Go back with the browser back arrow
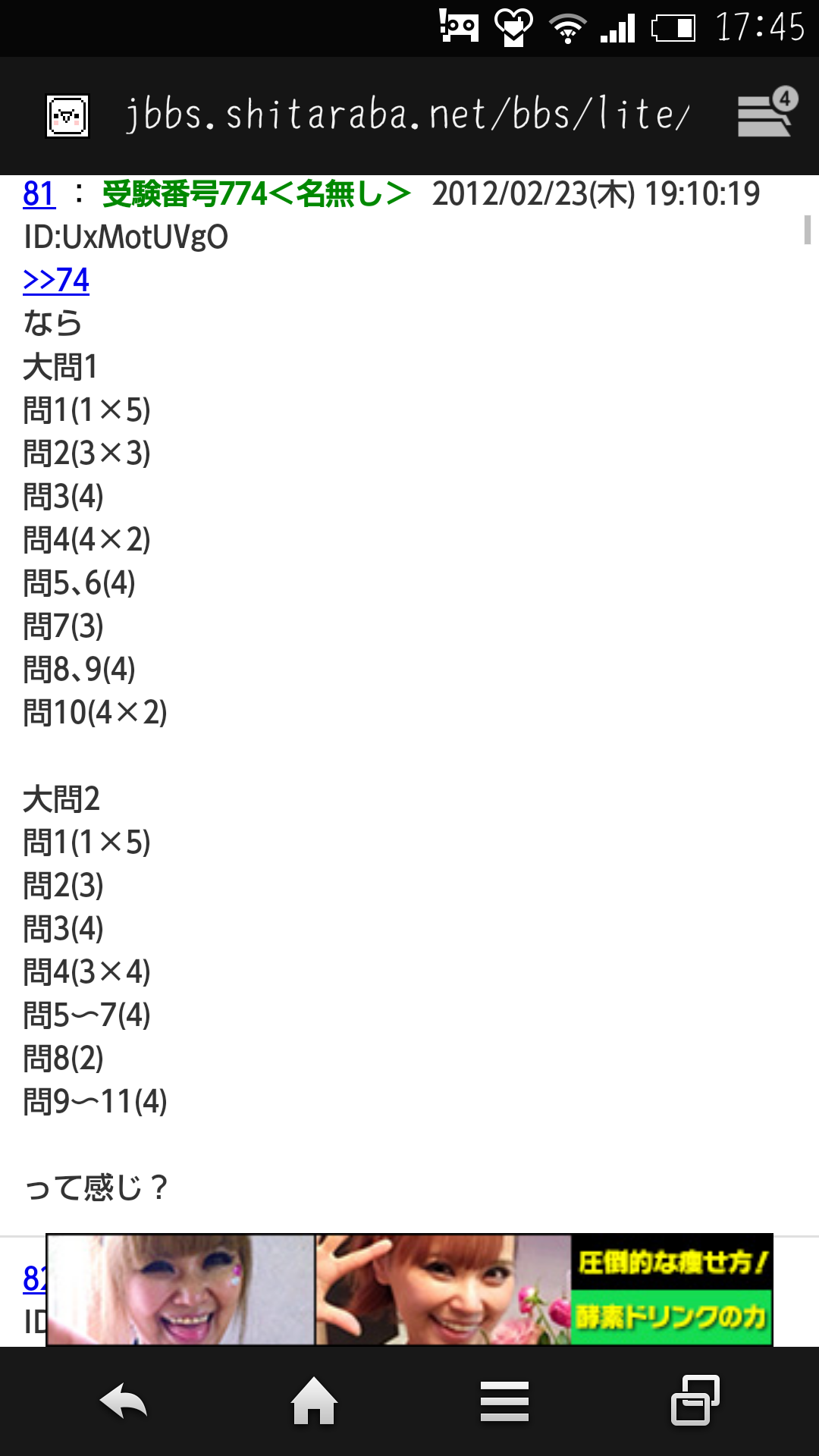 tap(124, 1401)
